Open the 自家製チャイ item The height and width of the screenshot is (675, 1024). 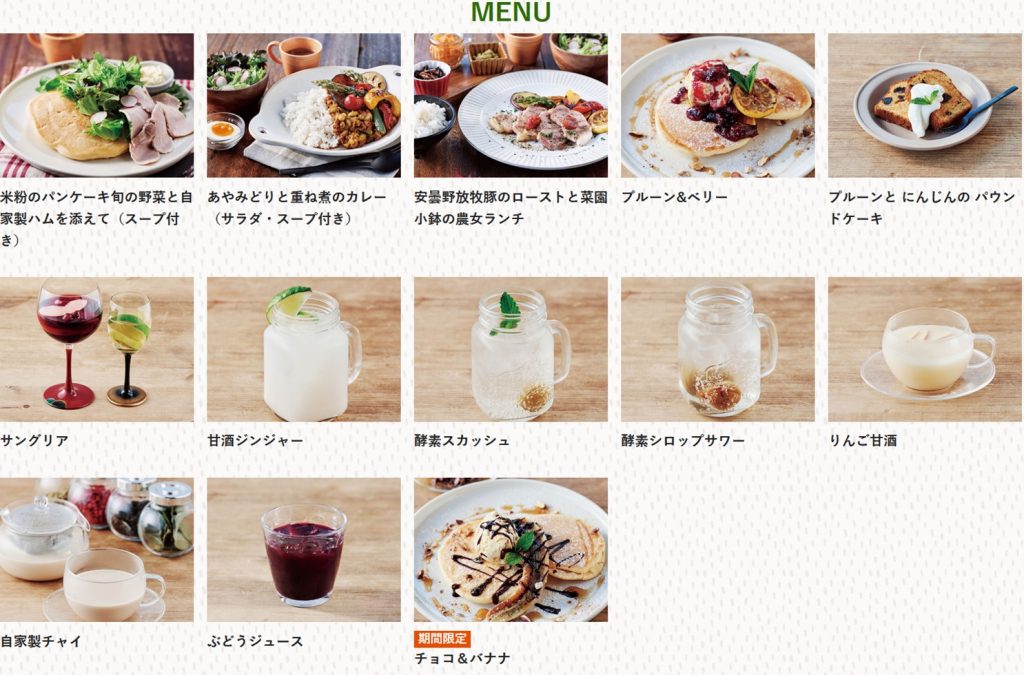96,549
